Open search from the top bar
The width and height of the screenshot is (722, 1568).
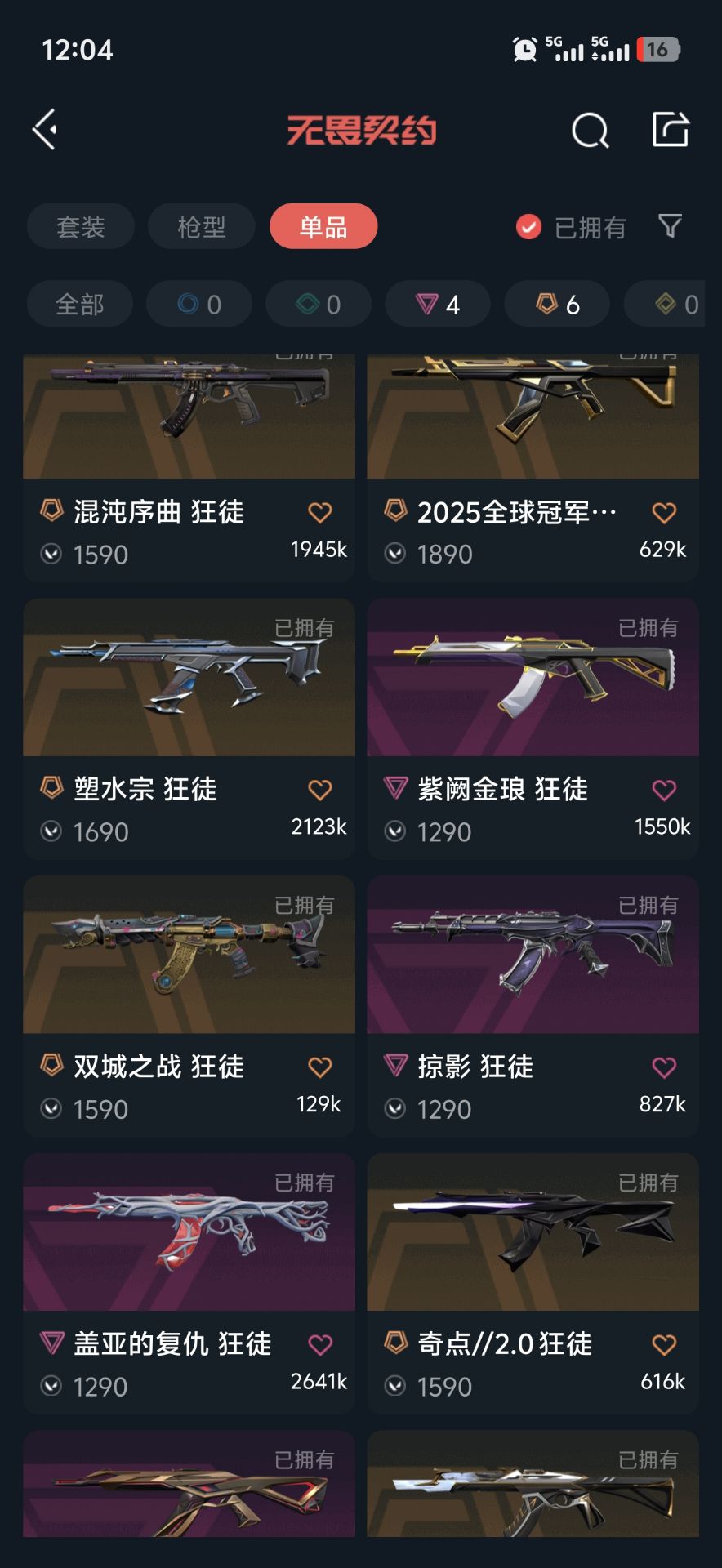(590, 130)
